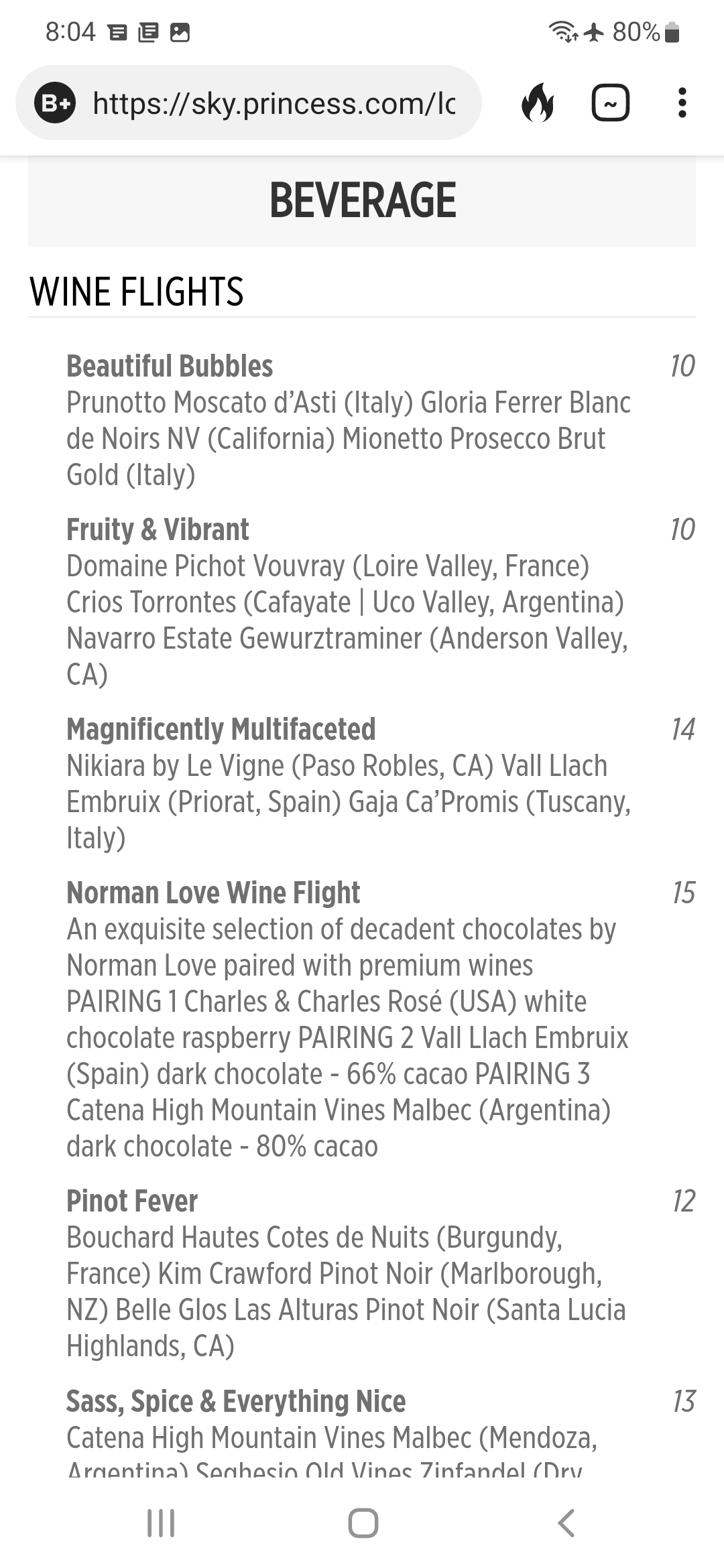Viewport: 724px width, 1568px height.
Task: Open the browser tab switcher
Action: coord(610,103)
